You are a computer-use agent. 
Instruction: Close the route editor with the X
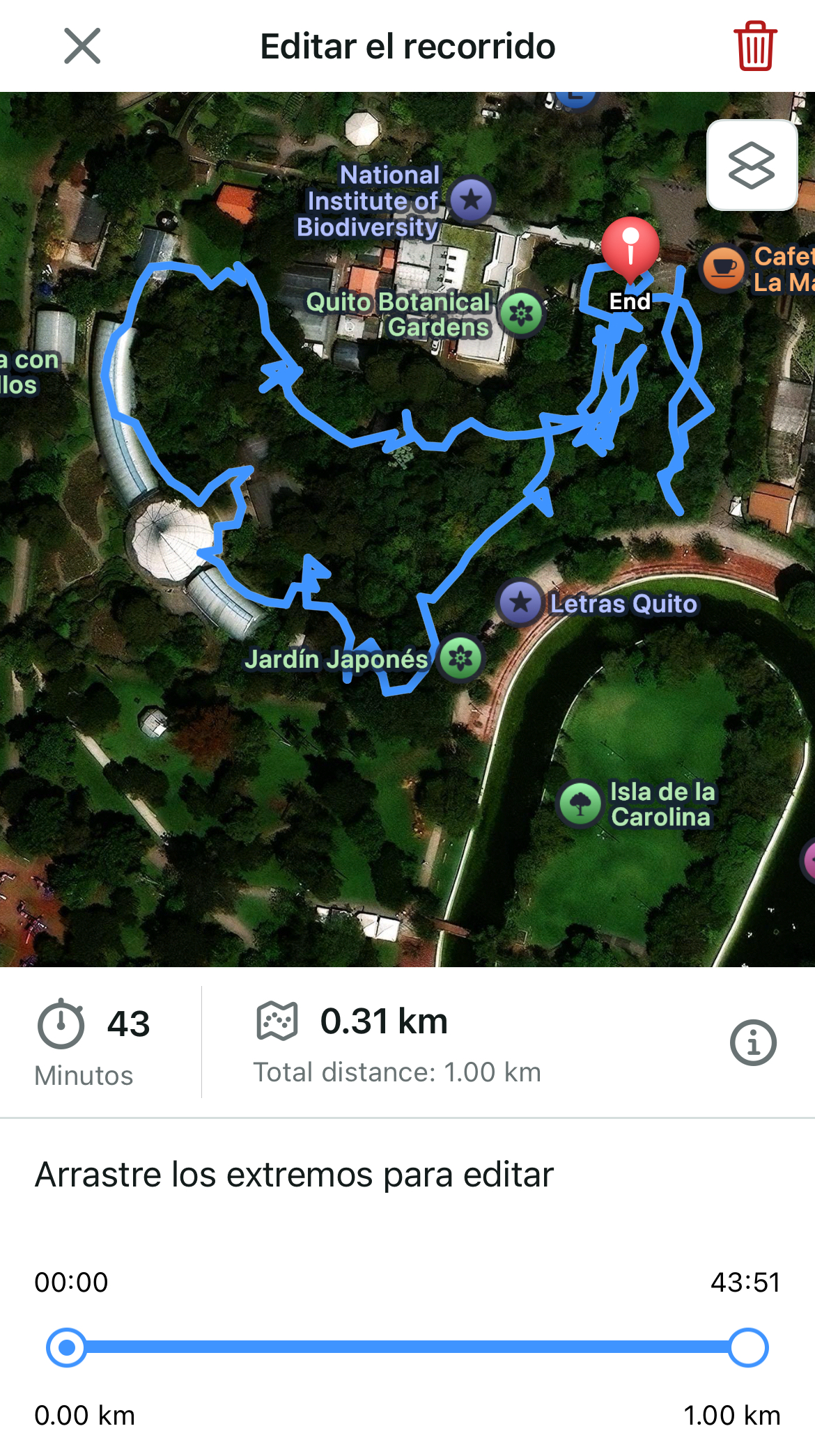(x=84, y=47)
